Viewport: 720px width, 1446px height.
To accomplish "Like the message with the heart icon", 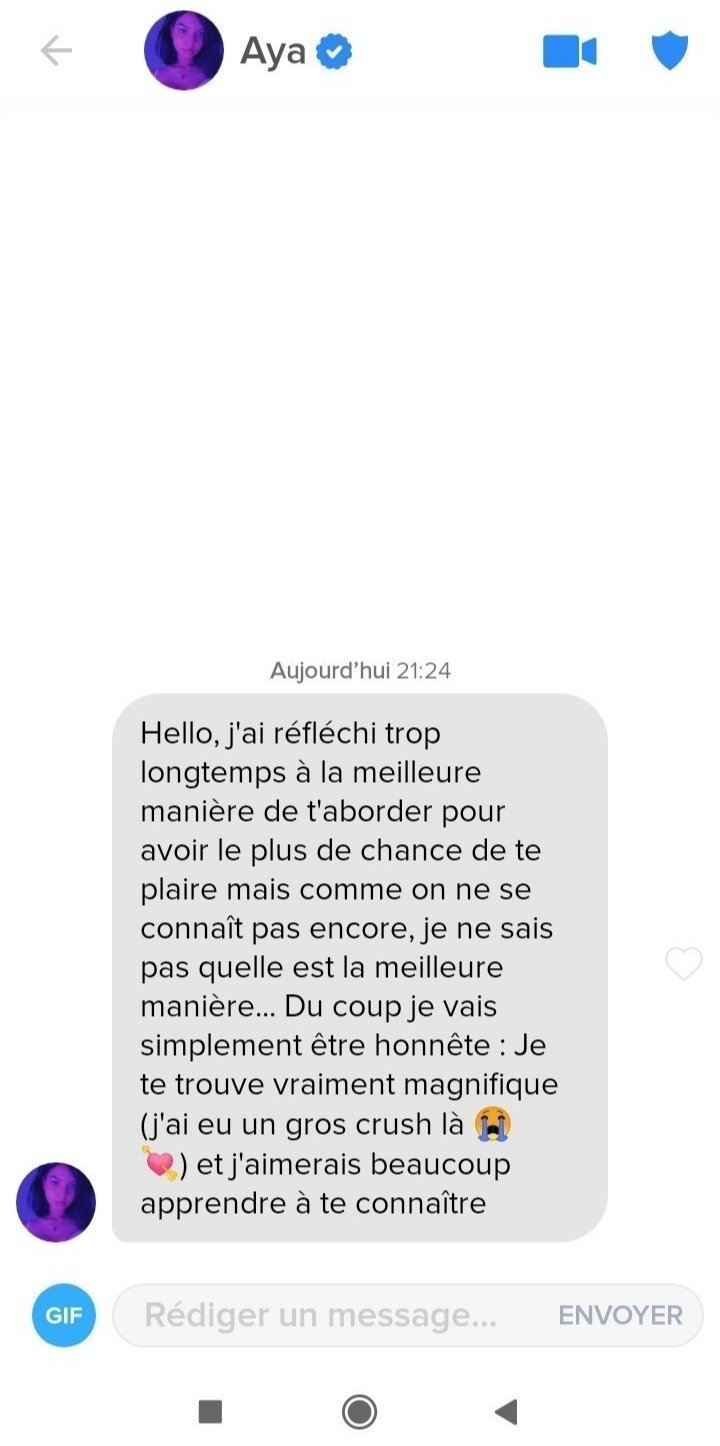I will click(x=684, y=964).
